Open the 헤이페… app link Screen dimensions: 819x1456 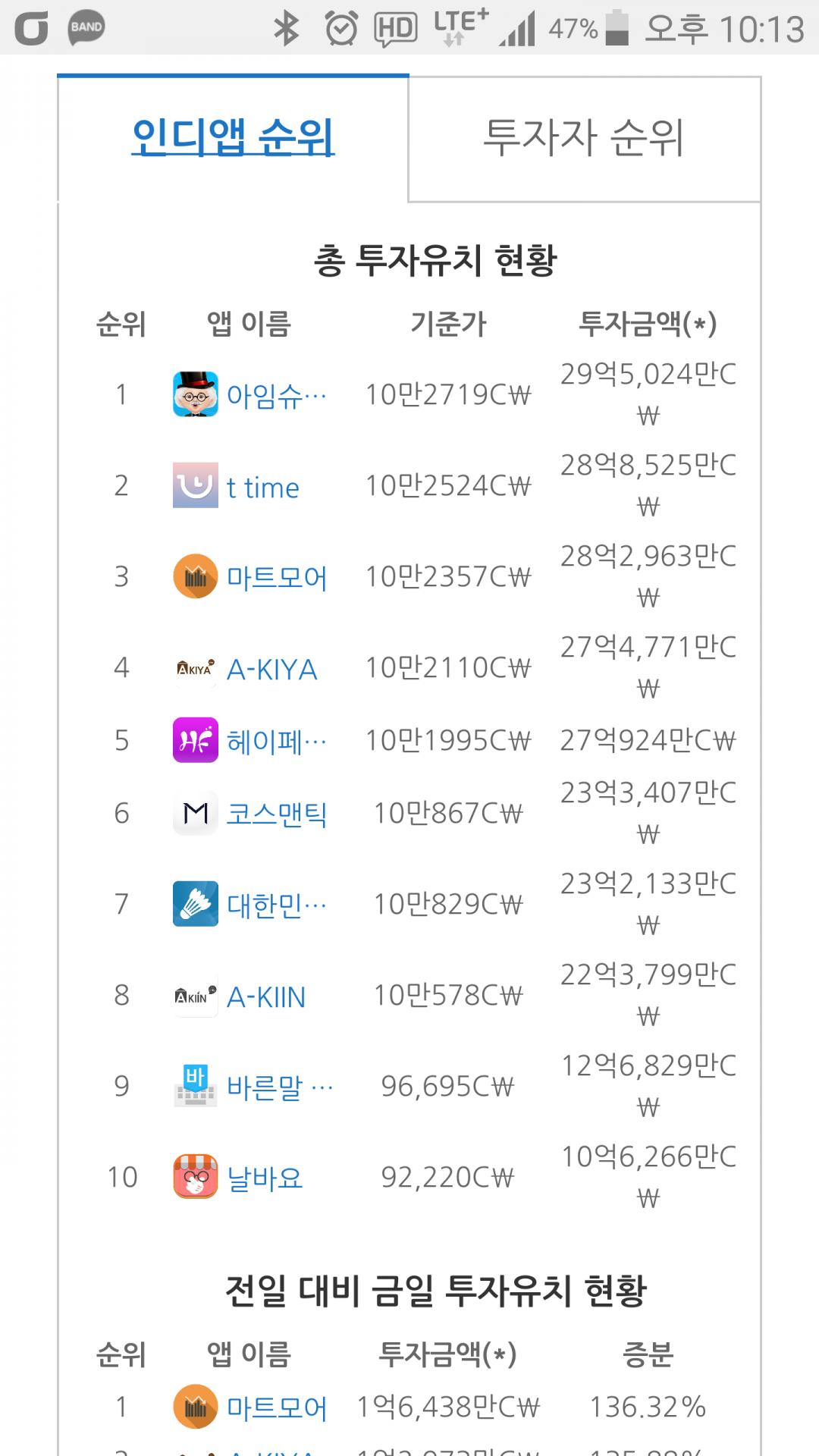(x=277, y=741)
